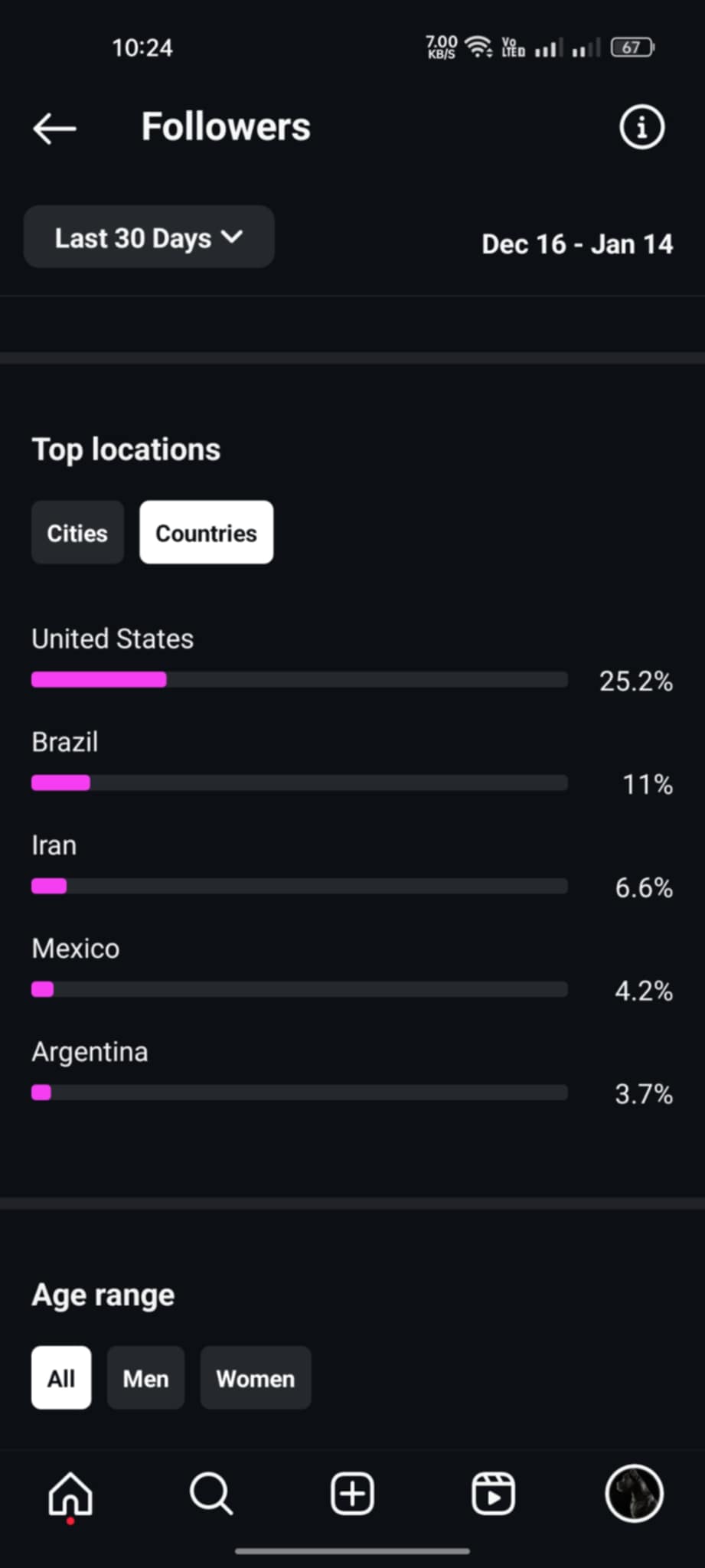Switch top locations to Cities
Screen dimensions: 705x1568
click(x=77, y=533)
